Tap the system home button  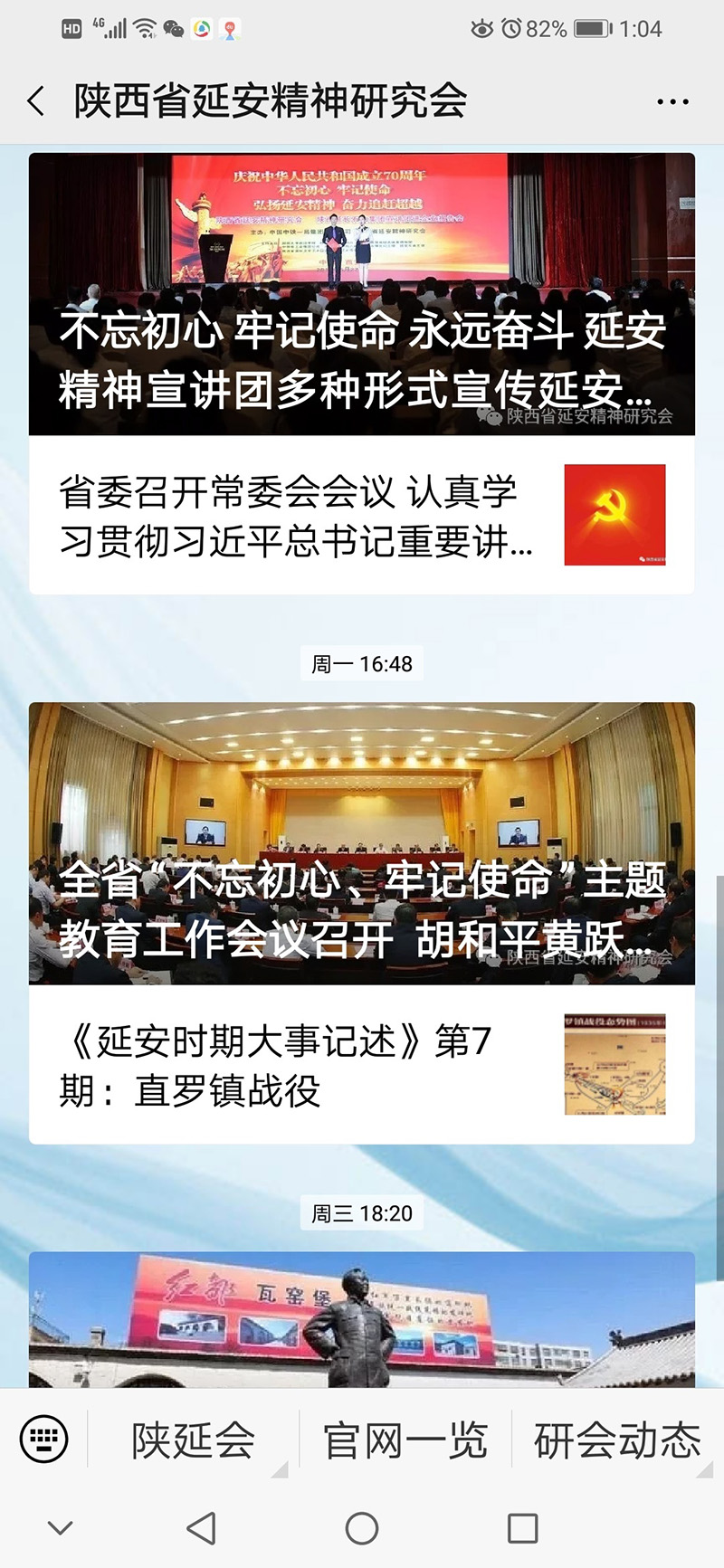coord(362,1529)
